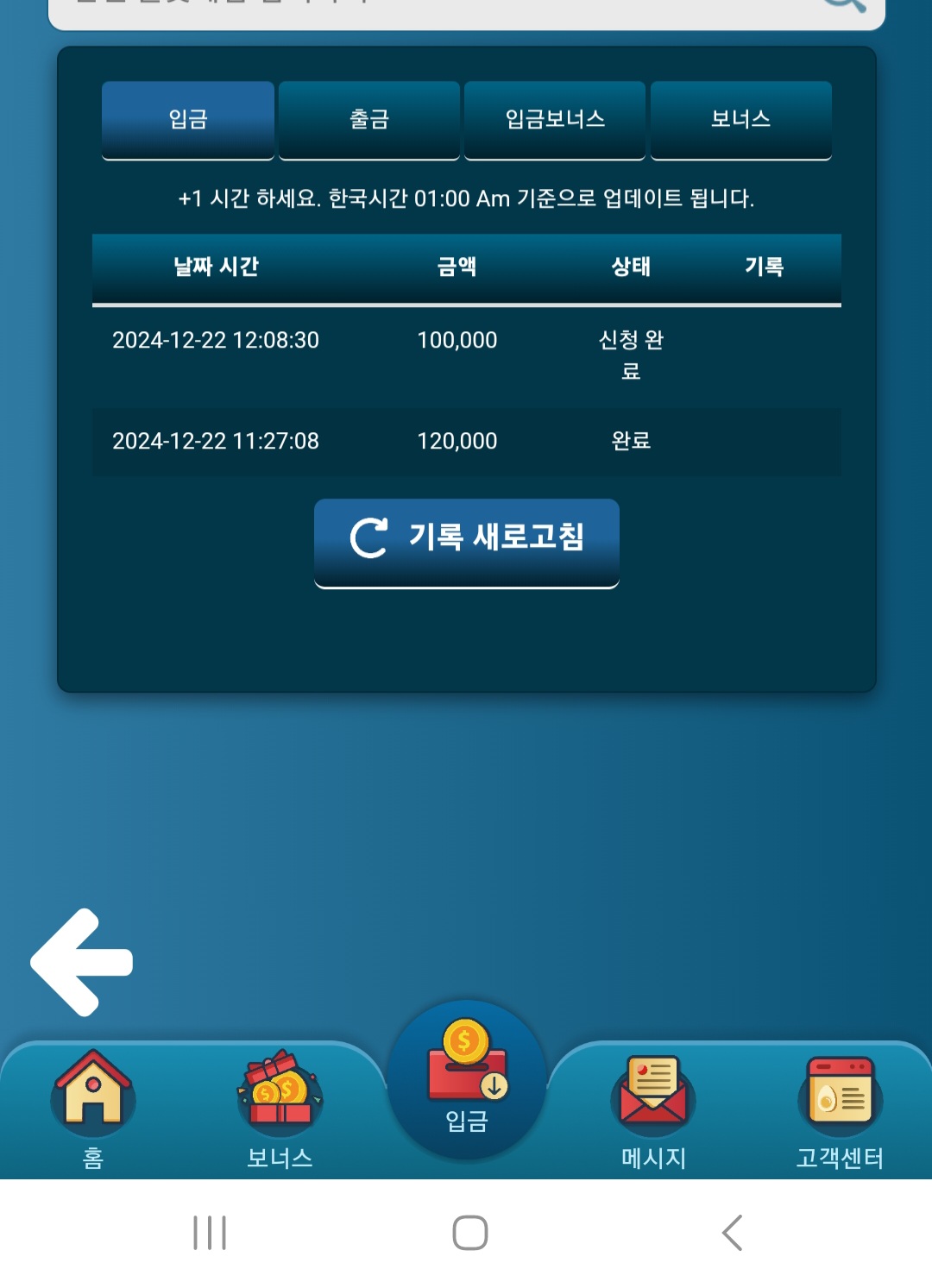Open the 메시지 section
Image resolution: width=932 pixels, height=1288 pixels.
653,1109
